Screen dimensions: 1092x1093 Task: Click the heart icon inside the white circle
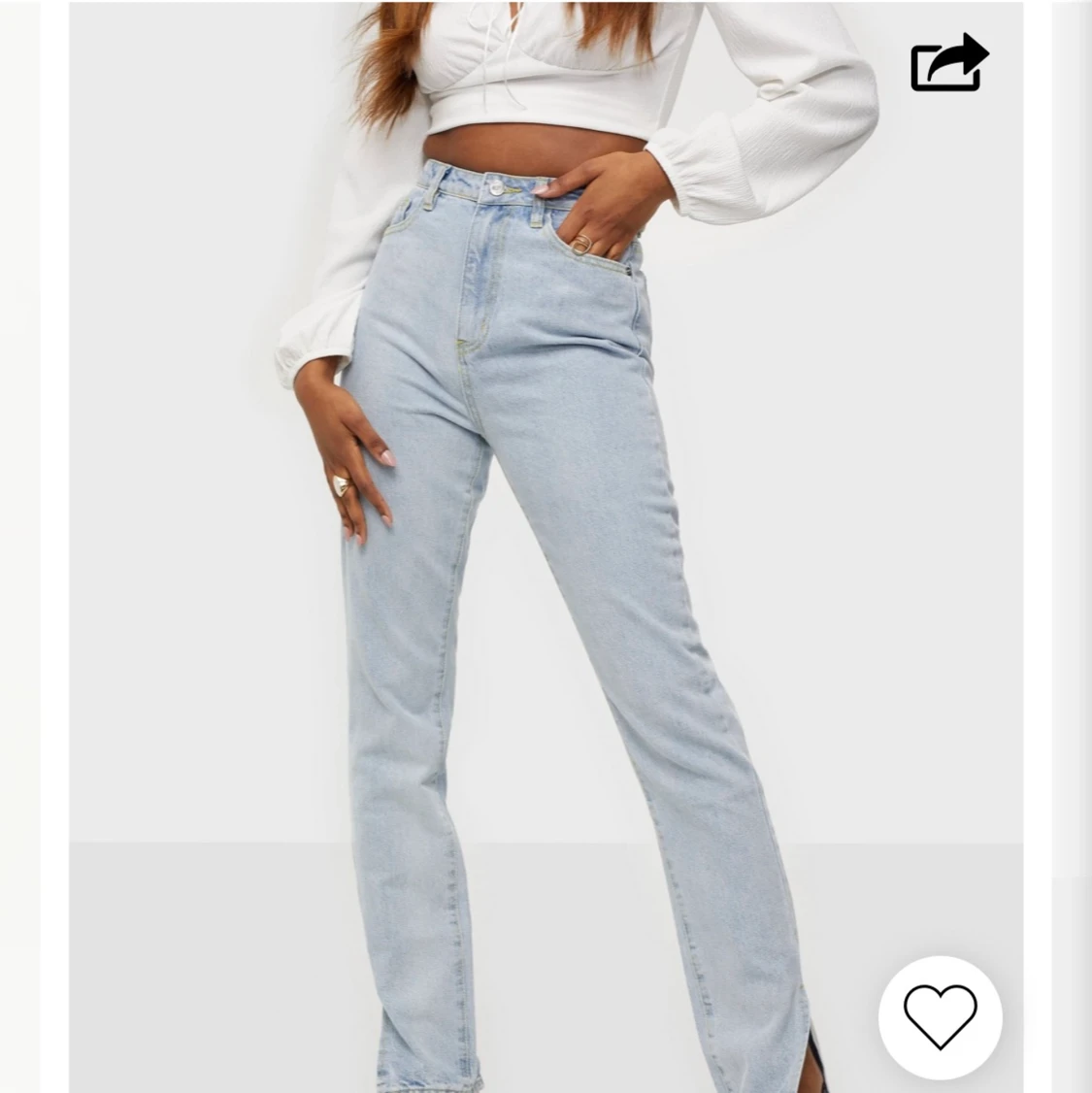coord(941,1015)
